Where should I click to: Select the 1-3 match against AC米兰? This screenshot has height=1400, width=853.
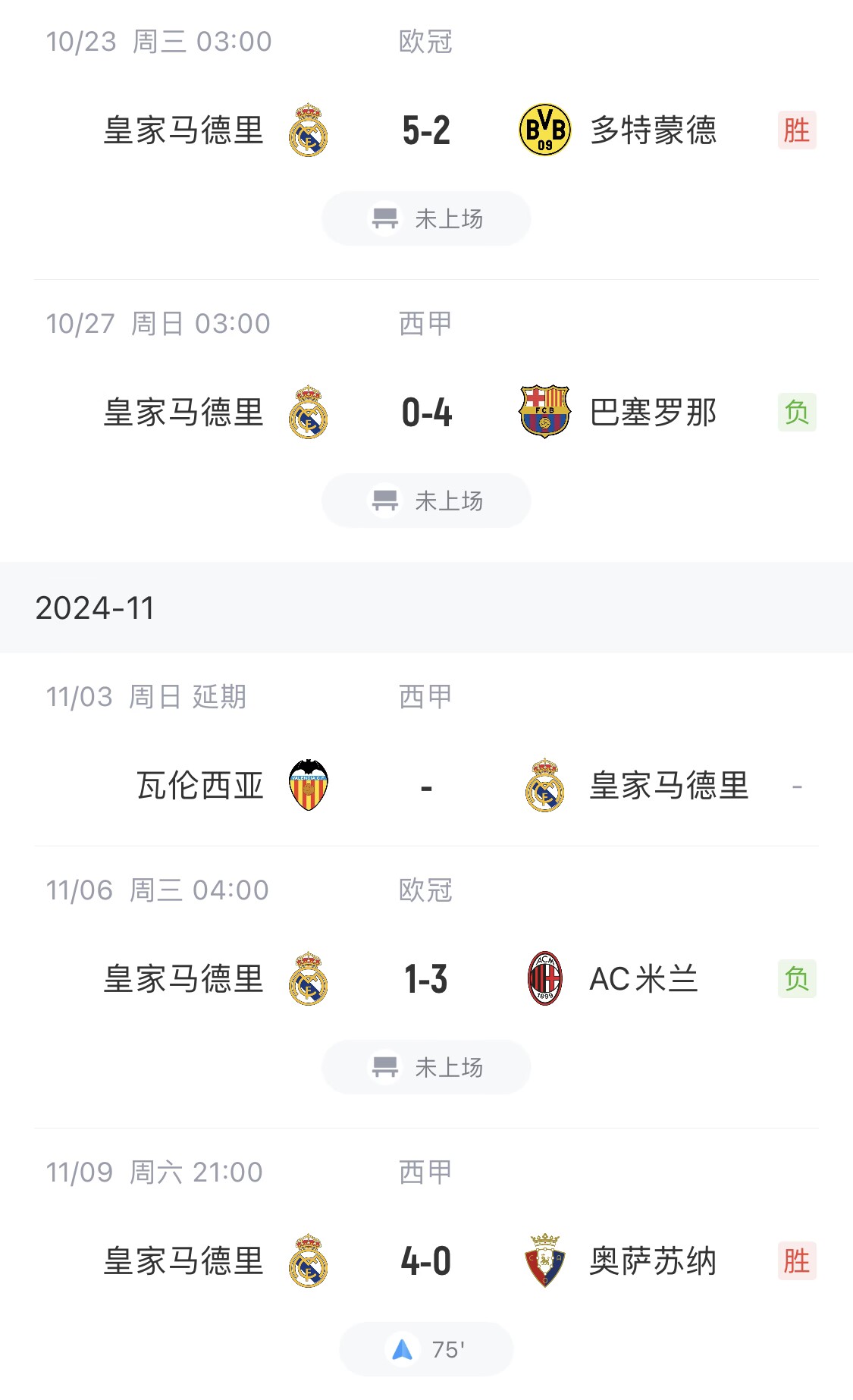(x=426, y=979)
